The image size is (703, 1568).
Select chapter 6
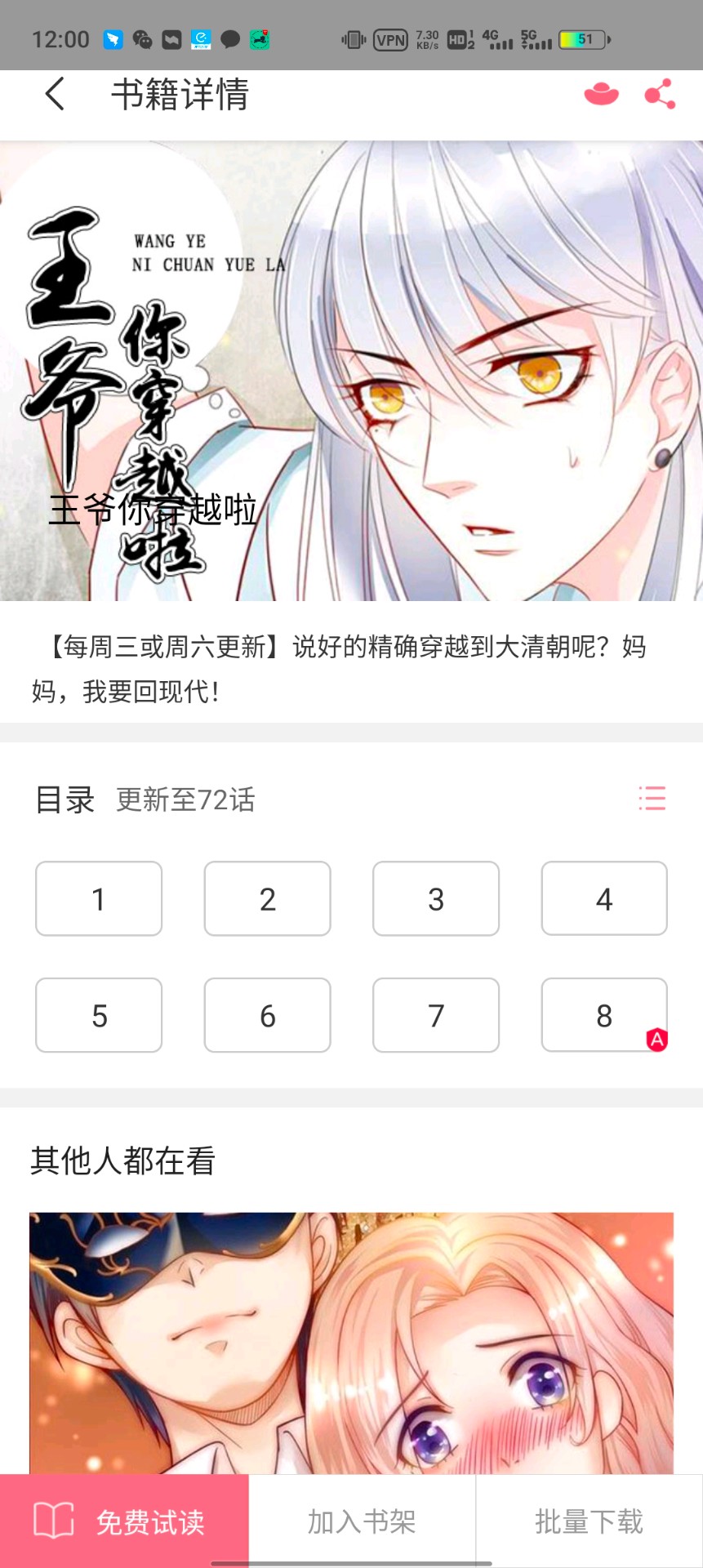267,1015
